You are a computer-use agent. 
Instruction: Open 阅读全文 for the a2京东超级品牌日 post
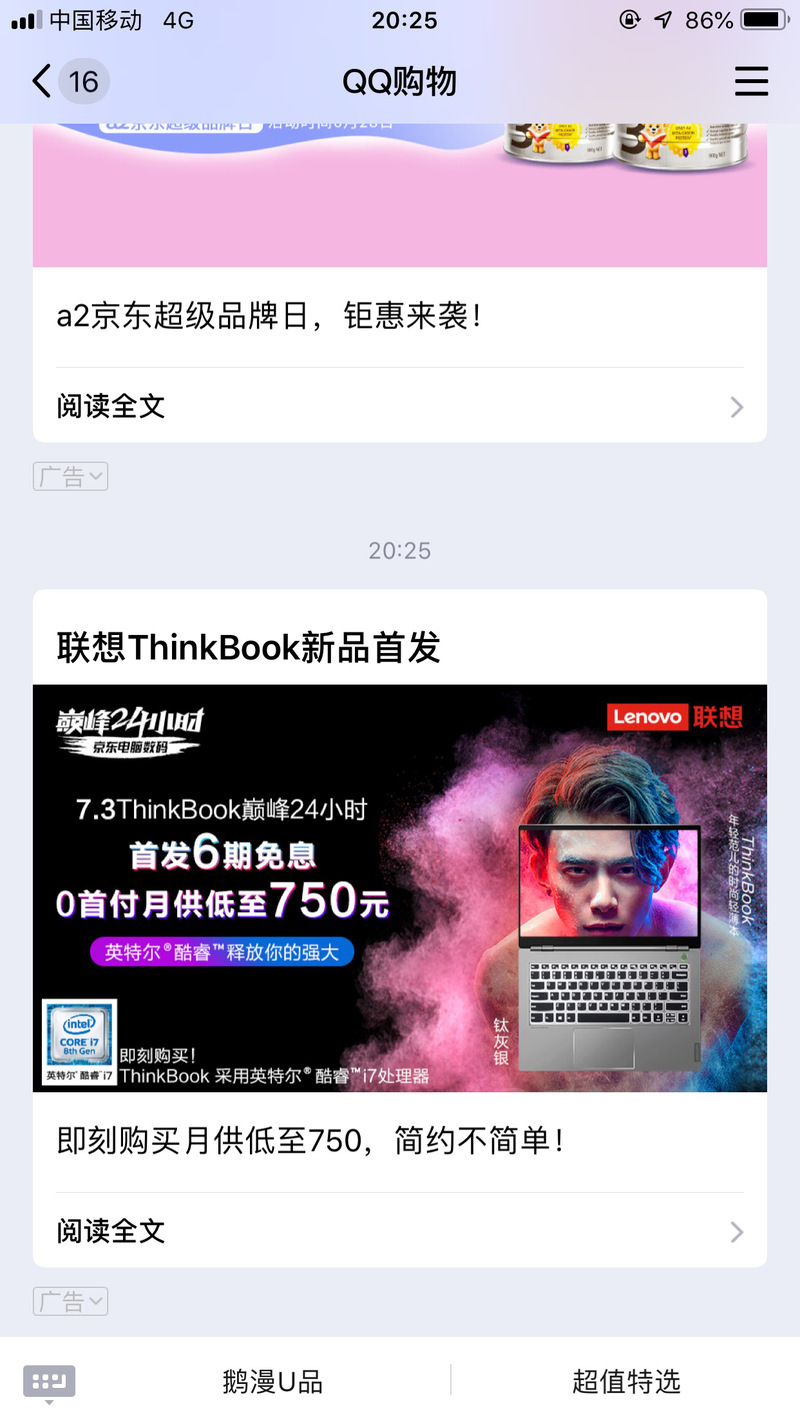pyautogui.click(x=400, y=406)
